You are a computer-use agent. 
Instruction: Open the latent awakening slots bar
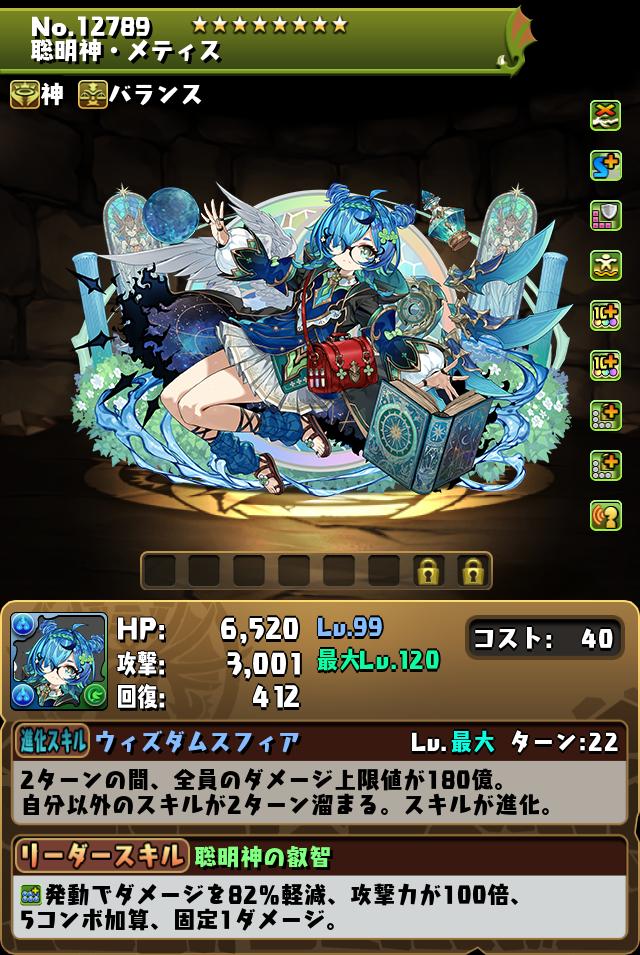316,571
